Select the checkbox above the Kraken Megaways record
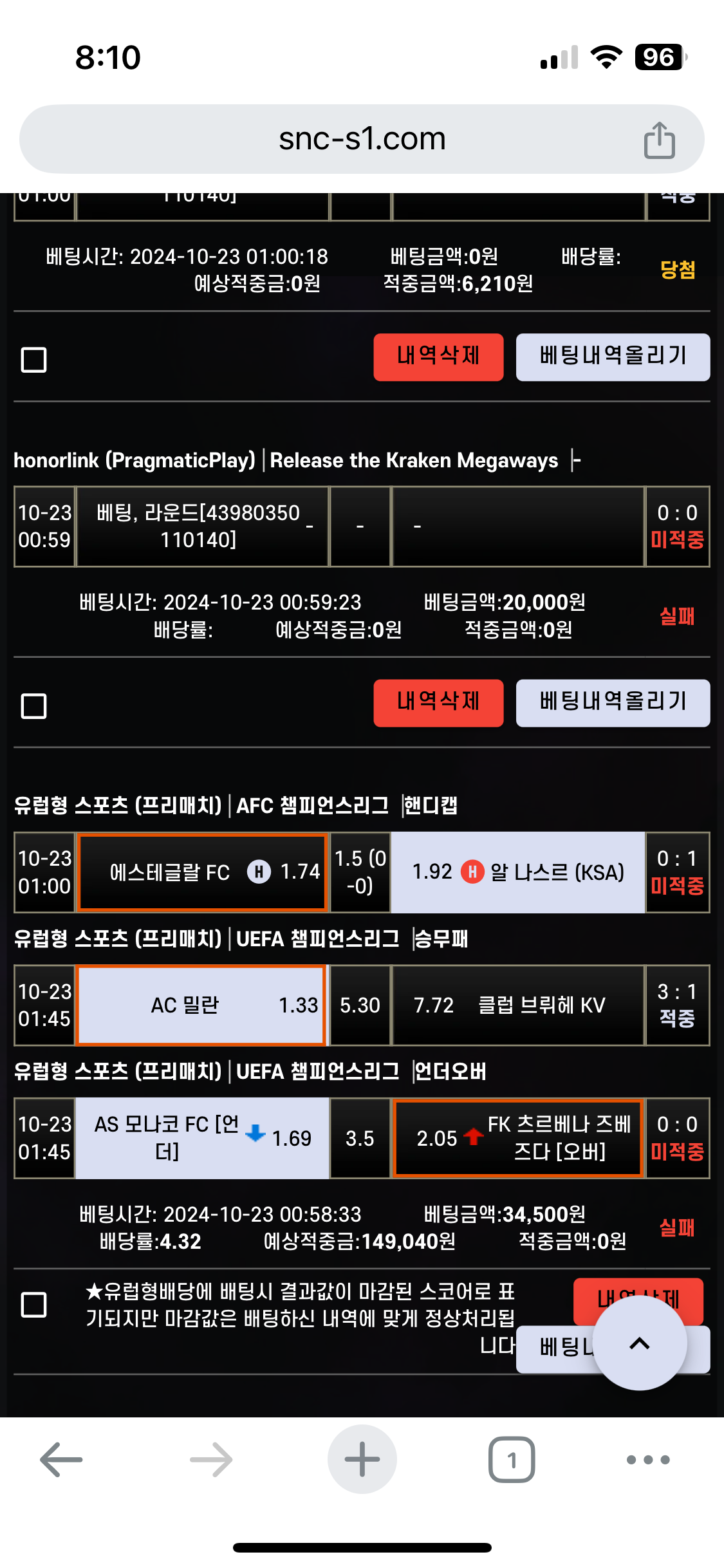The image size is (724, 1568). [x=34, y=360]
